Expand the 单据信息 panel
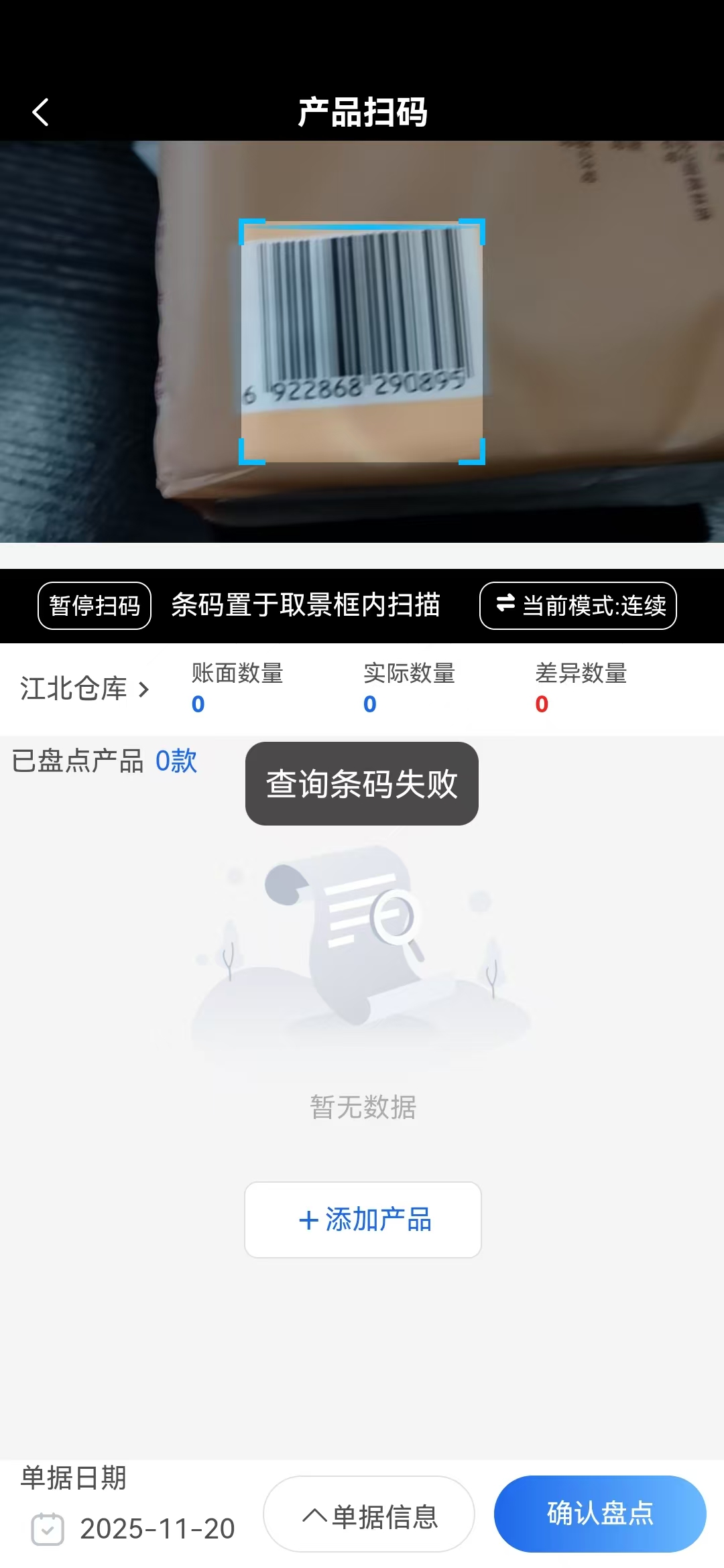Image resolution: width=724 pixels, height=1568 pixels. [369, 1516]
